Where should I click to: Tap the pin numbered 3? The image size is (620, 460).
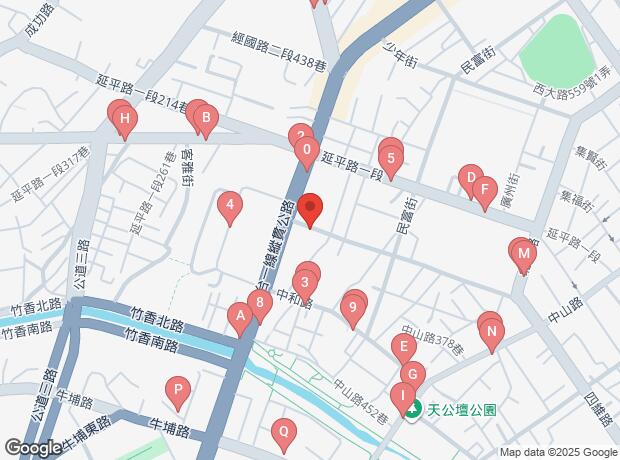[305, 281]
